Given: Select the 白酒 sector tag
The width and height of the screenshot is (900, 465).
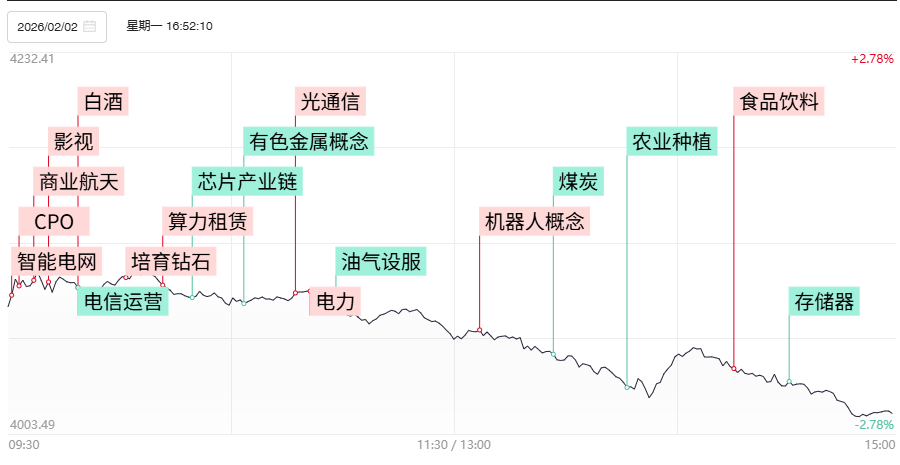Looking at the screenshot, I should (105, 101).
